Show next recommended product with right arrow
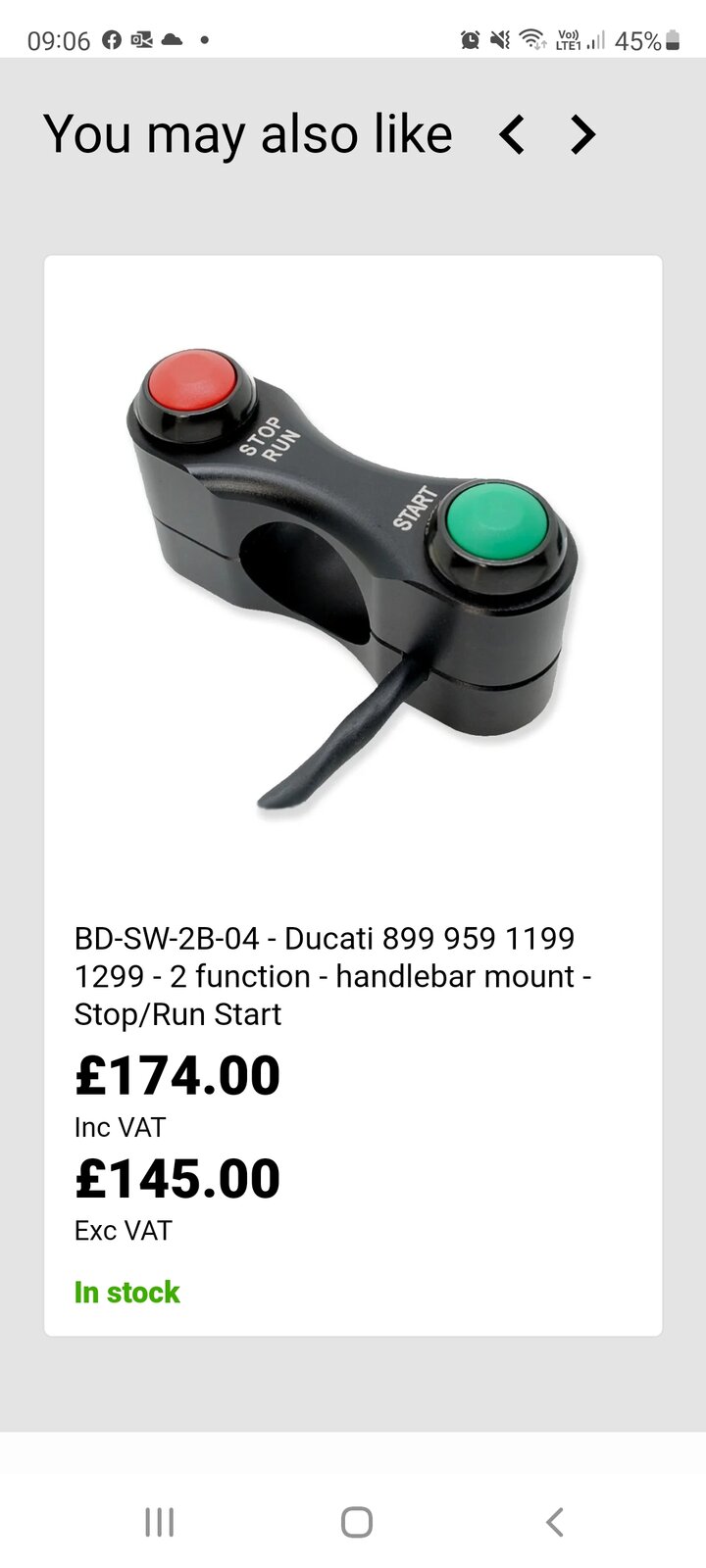 [x=582, y=135]
